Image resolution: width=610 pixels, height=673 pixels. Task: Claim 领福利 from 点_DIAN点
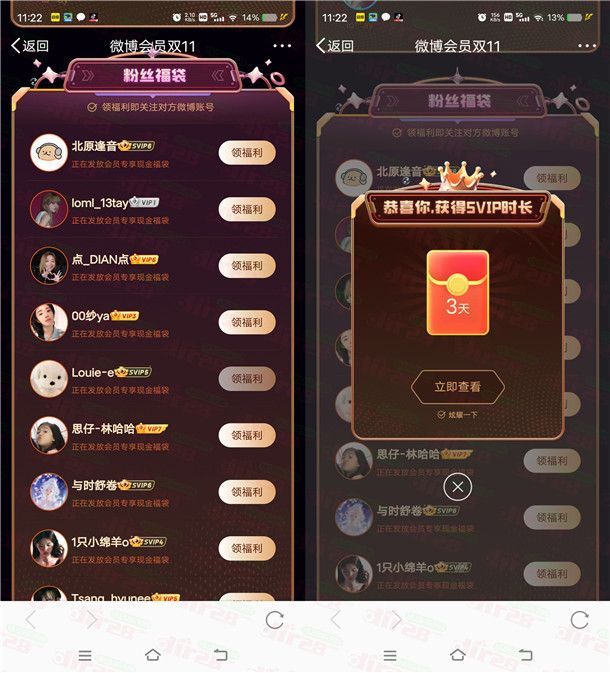(247, 266)
